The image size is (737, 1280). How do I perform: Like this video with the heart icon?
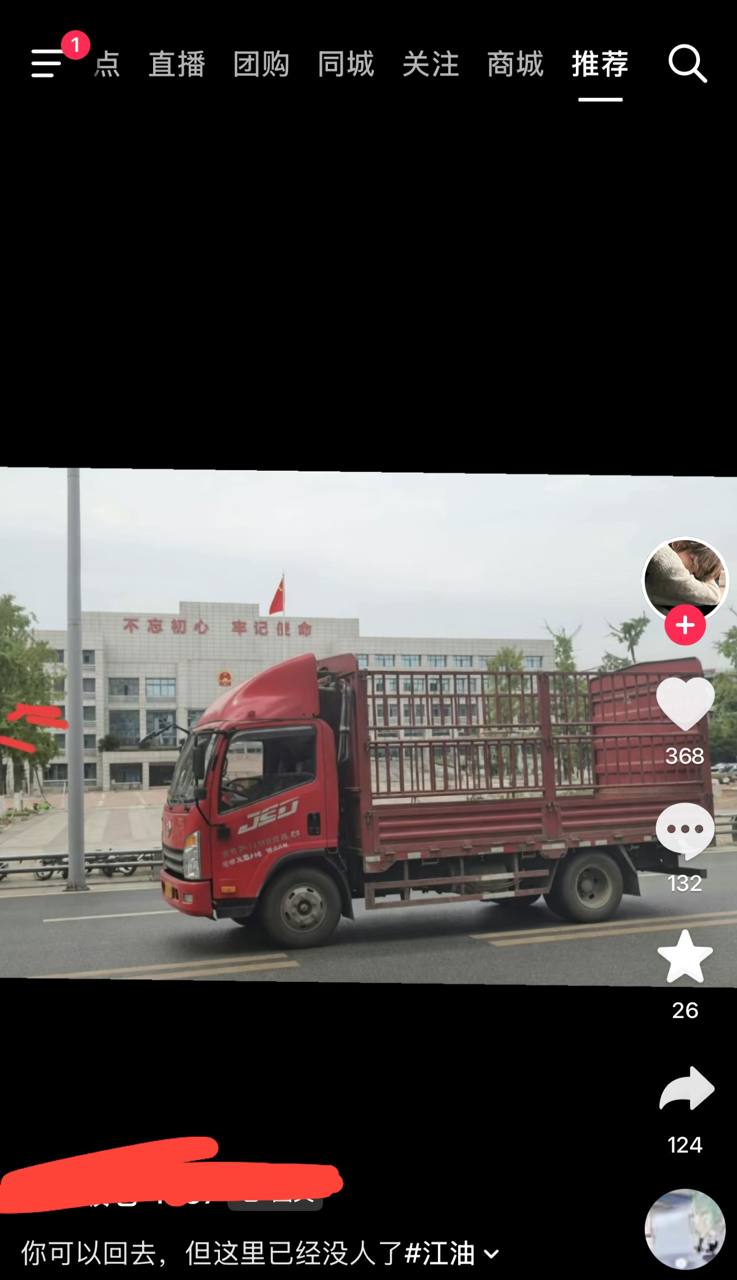685,704
